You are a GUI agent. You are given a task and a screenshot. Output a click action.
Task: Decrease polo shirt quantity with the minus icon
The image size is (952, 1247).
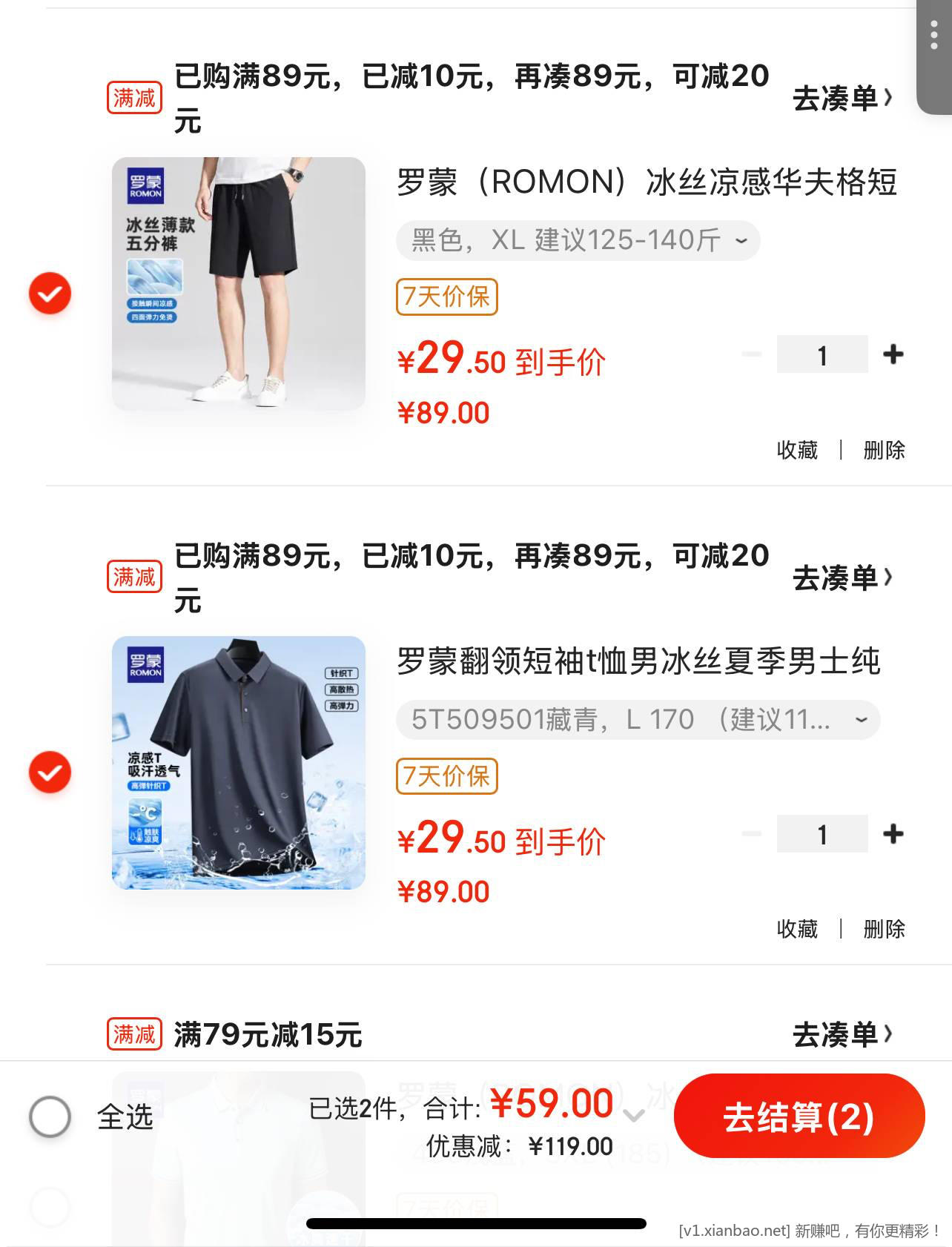752,833
